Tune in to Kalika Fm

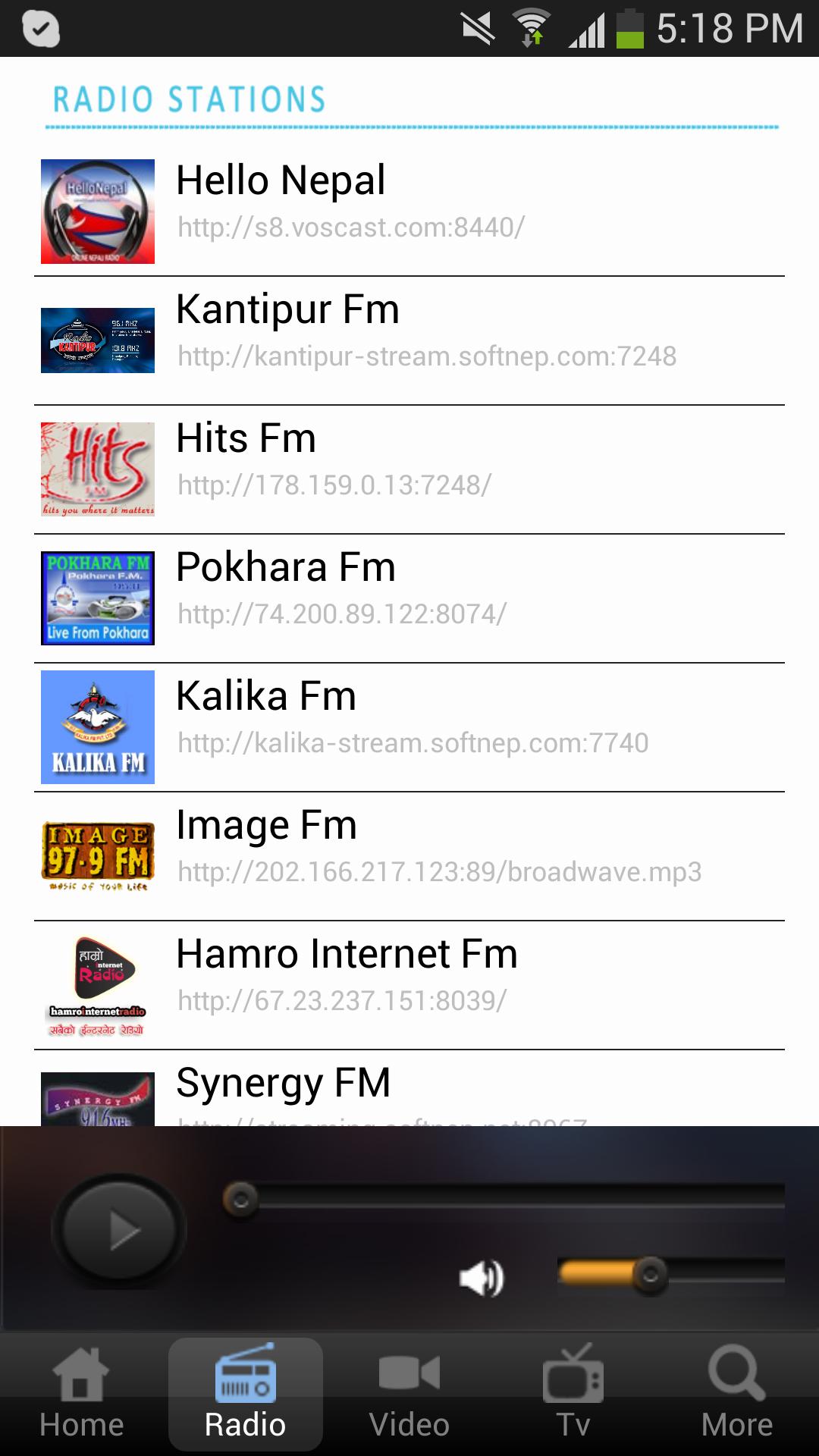(409, 726)
